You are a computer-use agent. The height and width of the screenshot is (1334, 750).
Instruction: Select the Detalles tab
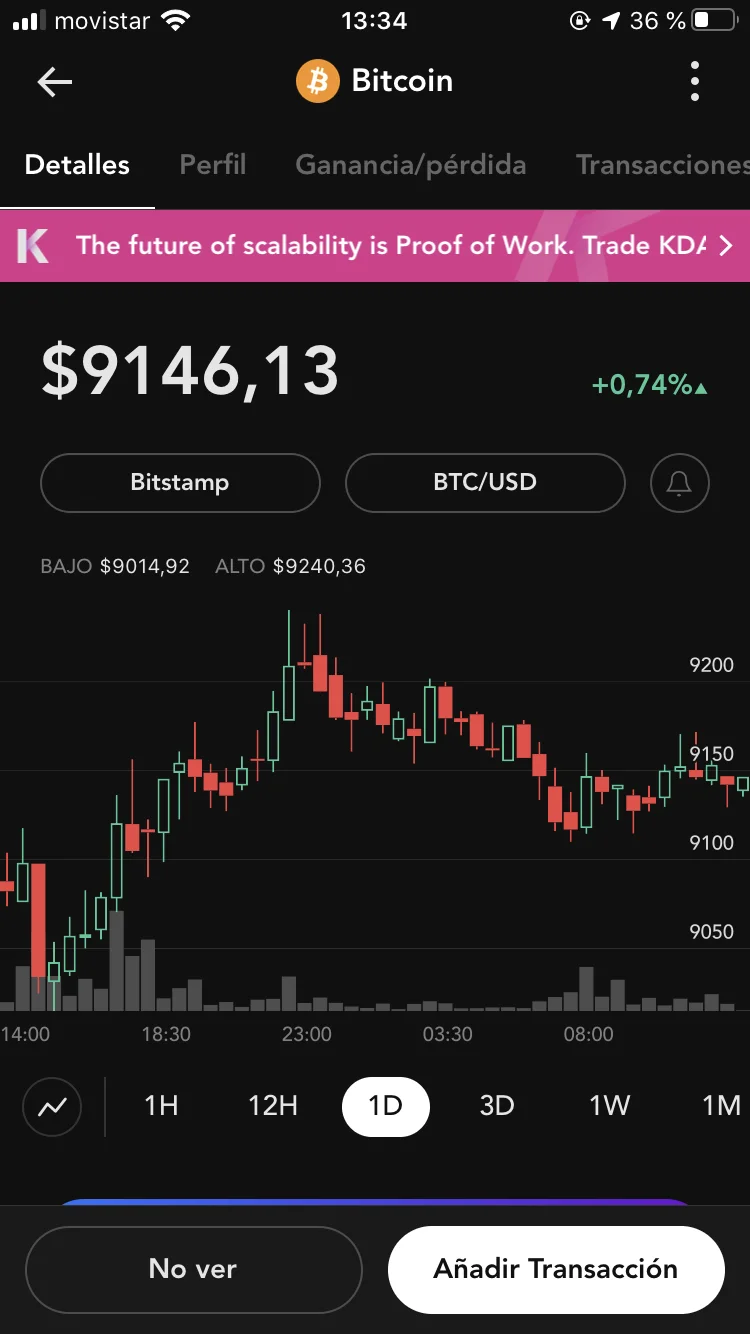pyautogui.click(x=77, y=165)
